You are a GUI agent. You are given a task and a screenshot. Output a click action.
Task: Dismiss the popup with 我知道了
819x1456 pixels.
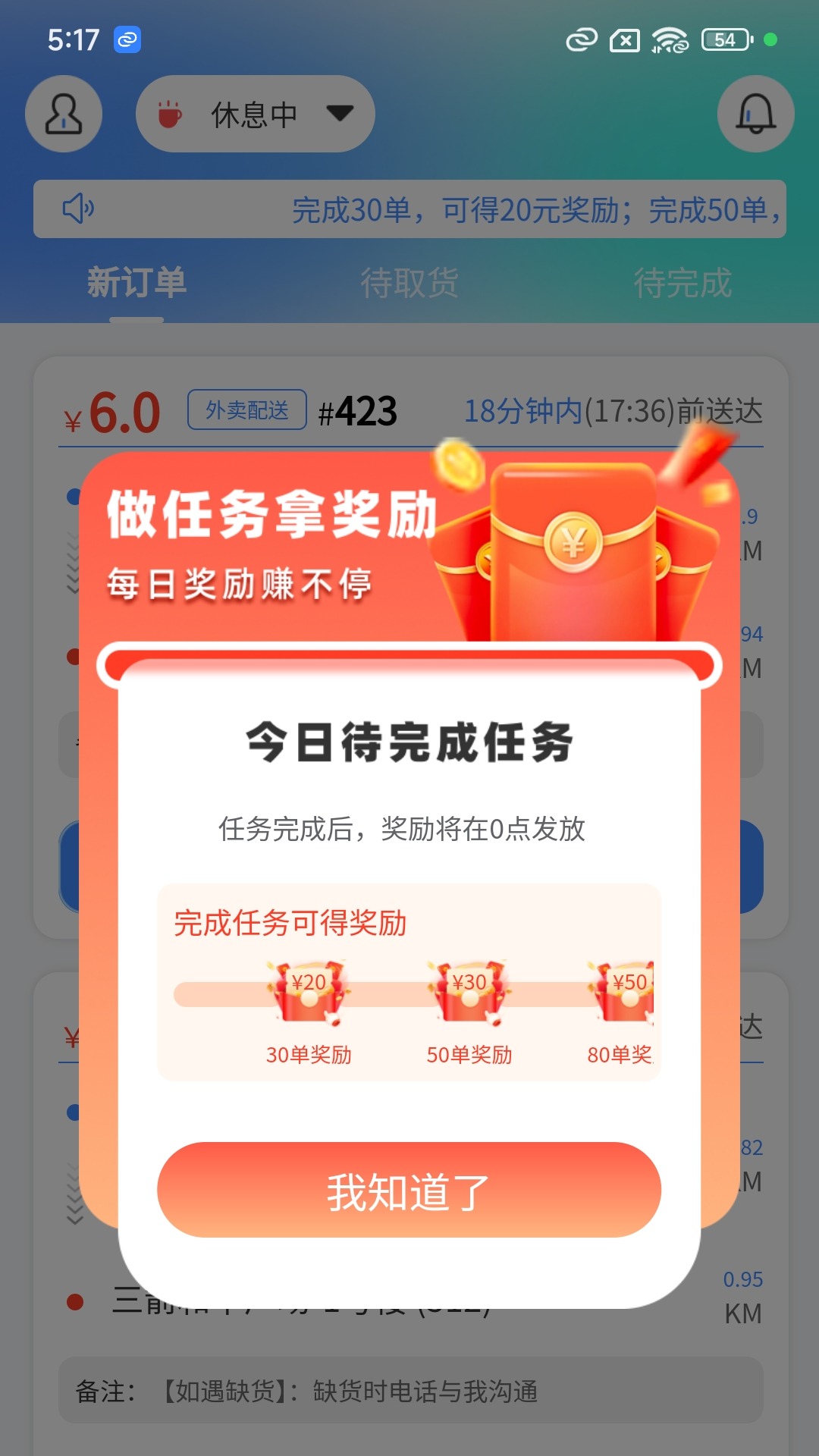409,1190
